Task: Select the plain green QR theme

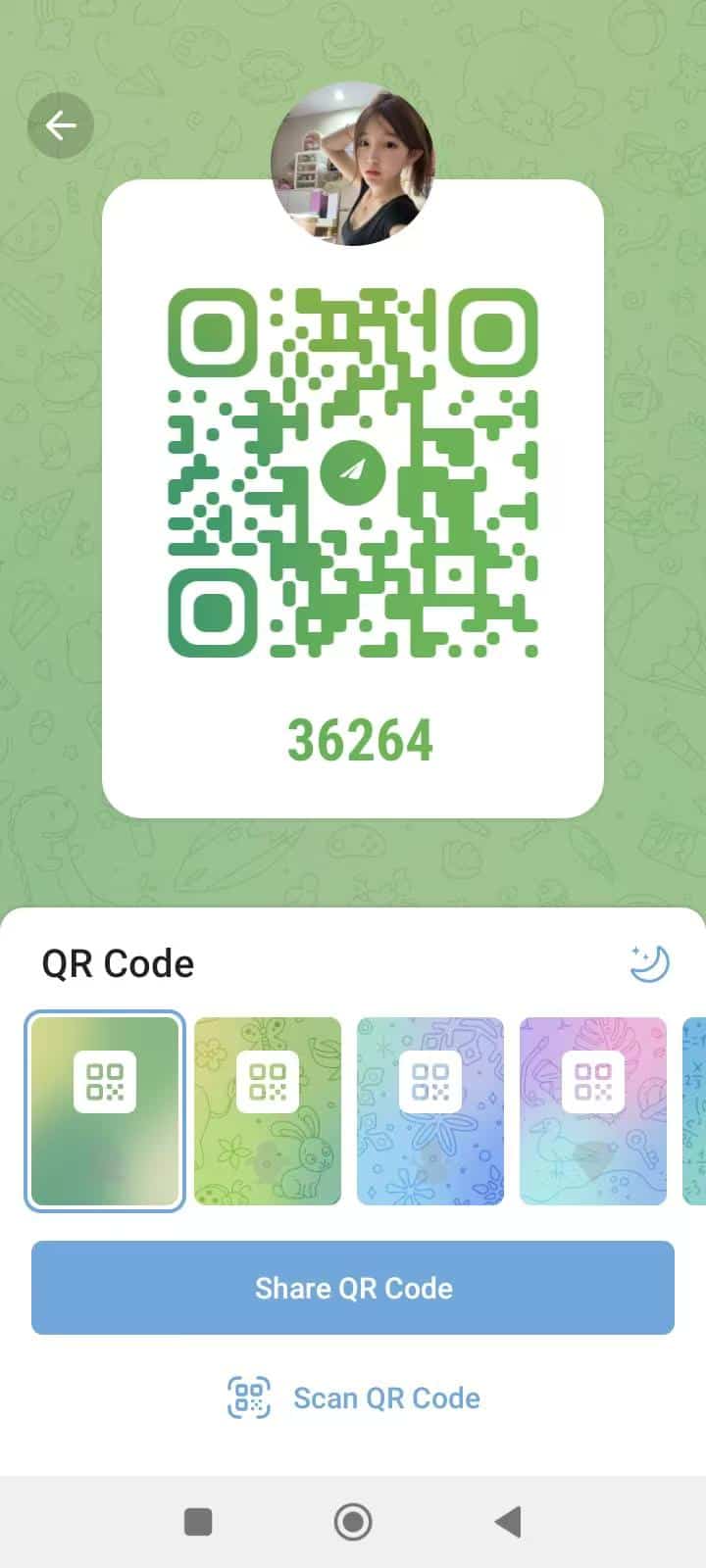Action: tap(105, 1110)
